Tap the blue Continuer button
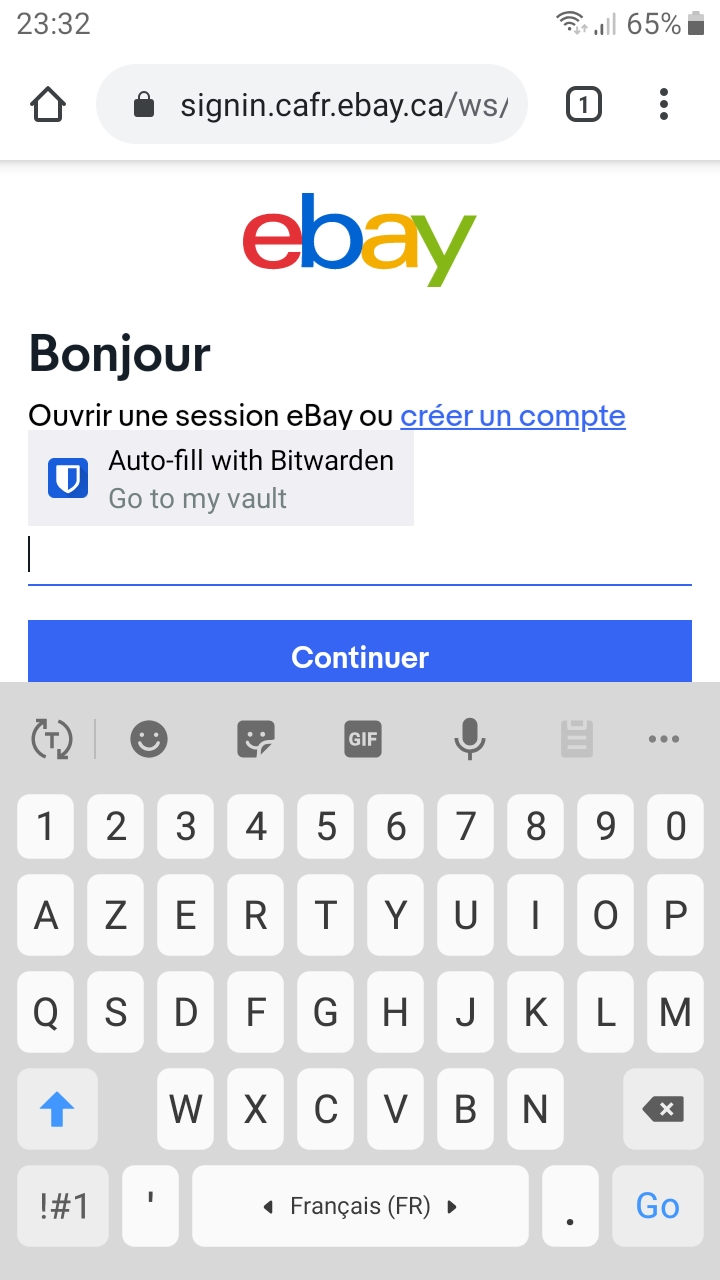The image size is (720, 1280). coord(360,655)
